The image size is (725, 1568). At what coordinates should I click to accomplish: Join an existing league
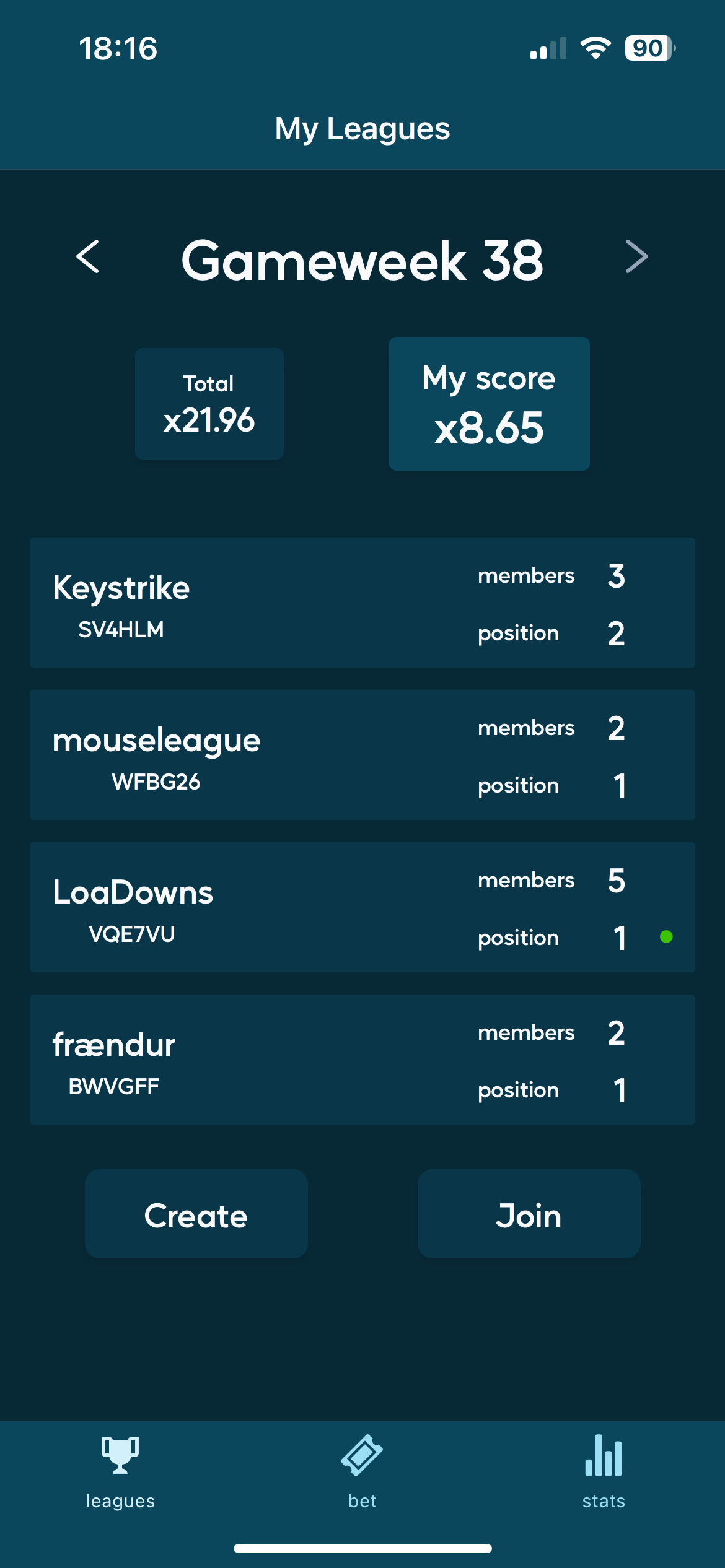pyautogui.click(x=529, y=1214)
